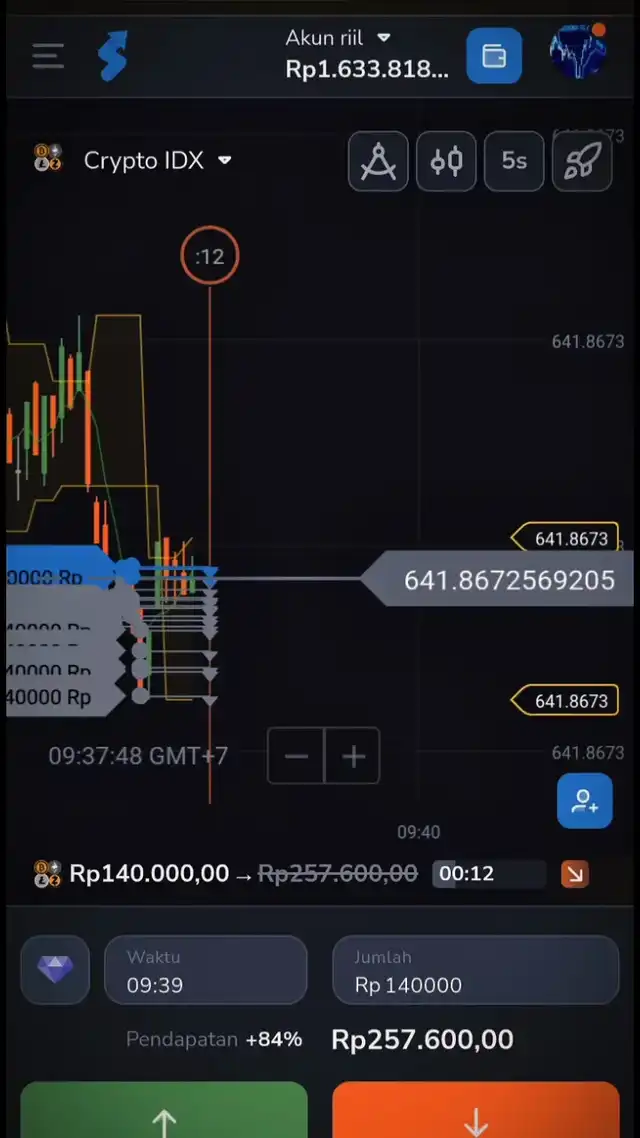This screenshot has width=640, height=1138.
Task: Open the hamburger menu
Action: click(x=47, y=55)
